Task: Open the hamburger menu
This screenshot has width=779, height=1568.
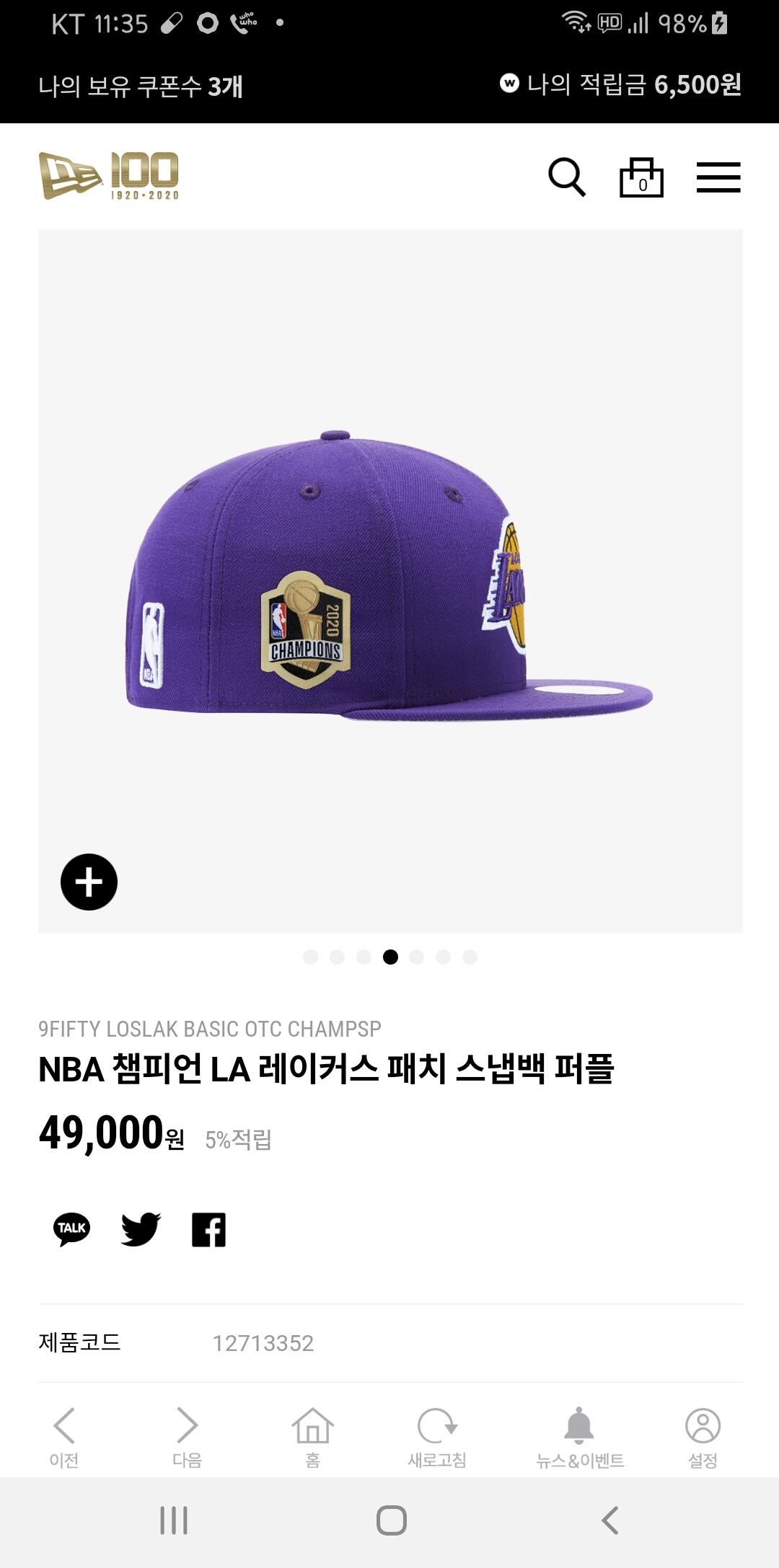Action: pos(718,177)
